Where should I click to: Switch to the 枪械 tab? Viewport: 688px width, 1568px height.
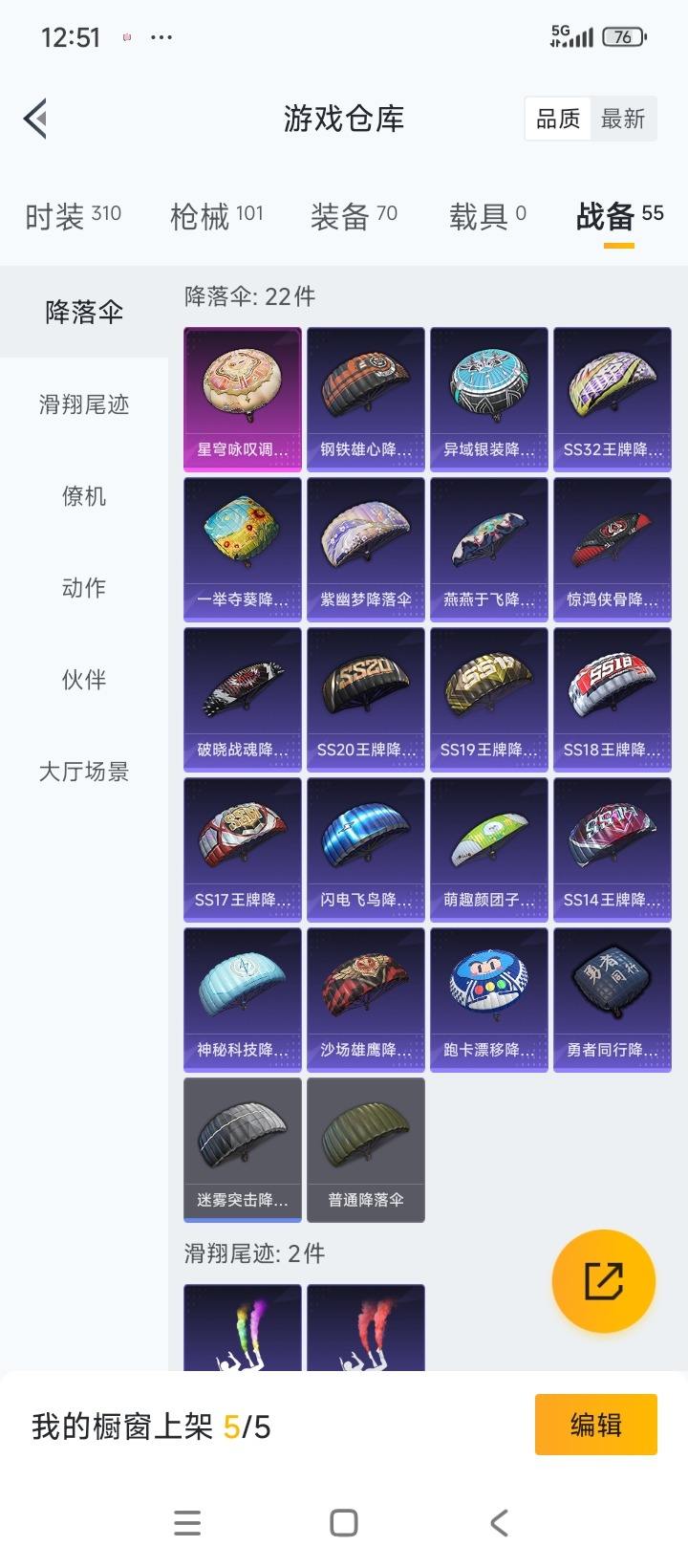point(216,216)
